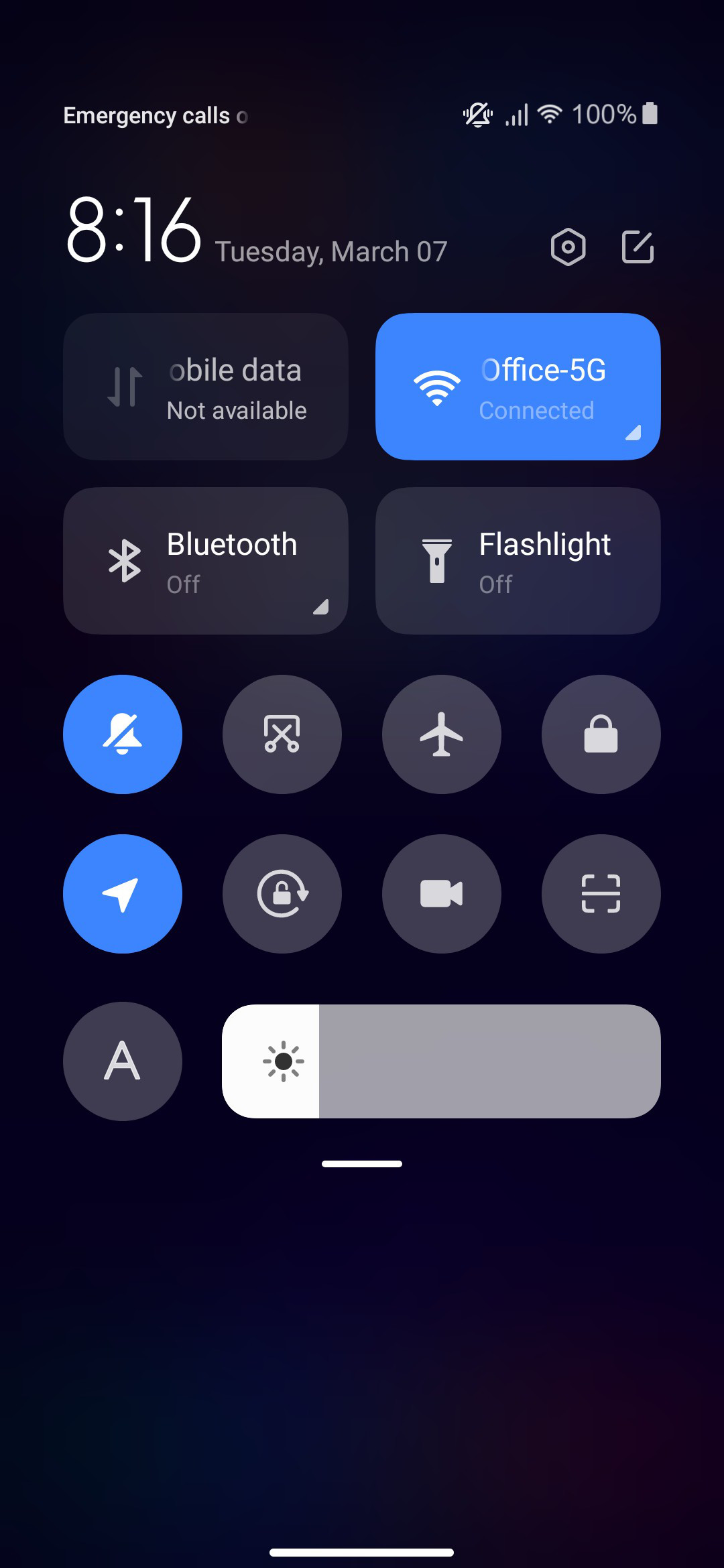
Task: Expand Wi-Fi options via the corner arrow
Action: (x=633, y=432)
